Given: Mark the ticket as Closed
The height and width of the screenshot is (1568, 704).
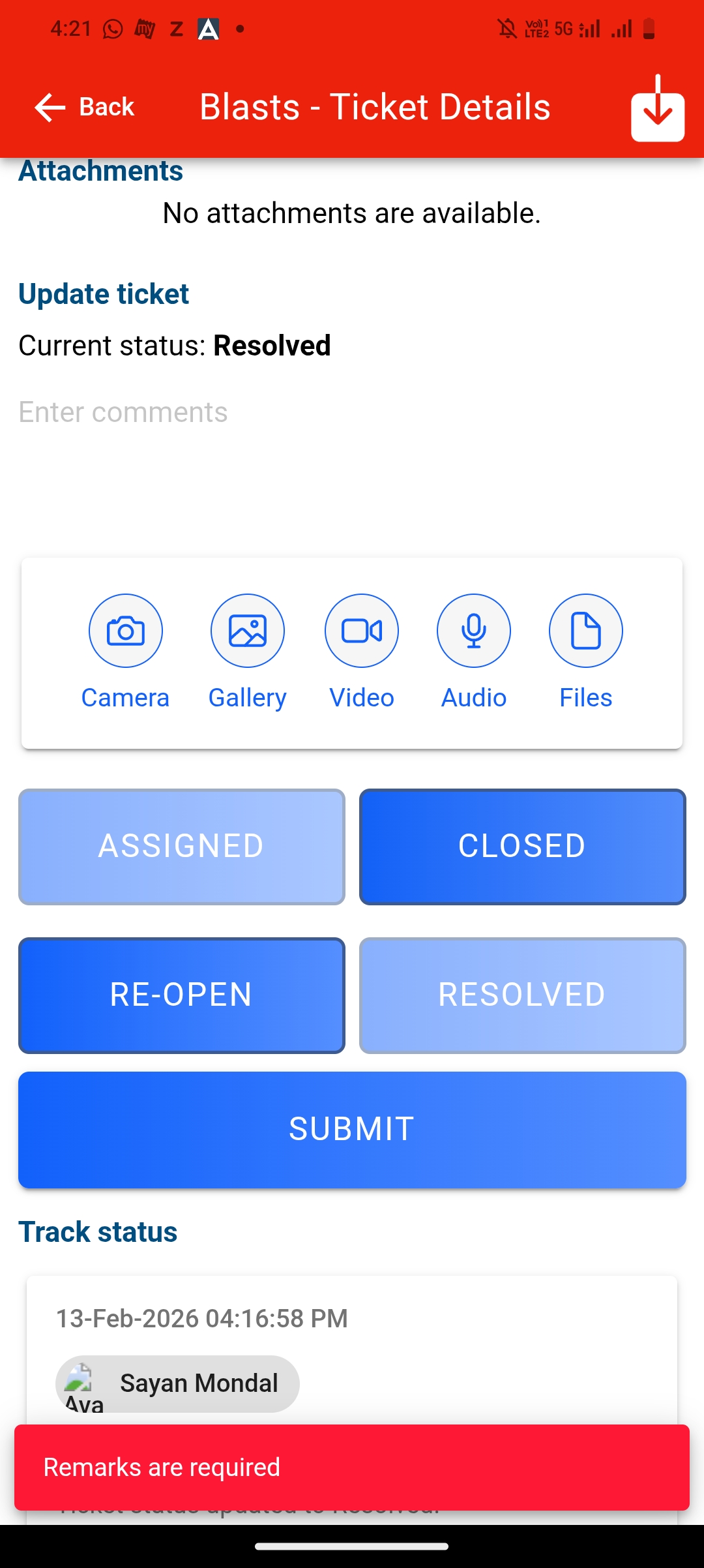Looking at the screenshot, I should coord(522,847).
